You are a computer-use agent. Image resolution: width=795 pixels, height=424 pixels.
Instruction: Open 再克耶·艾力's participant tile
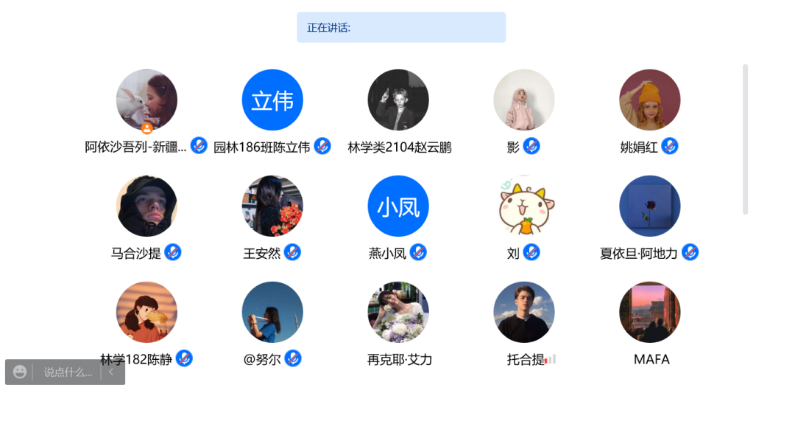pos(398,312)
